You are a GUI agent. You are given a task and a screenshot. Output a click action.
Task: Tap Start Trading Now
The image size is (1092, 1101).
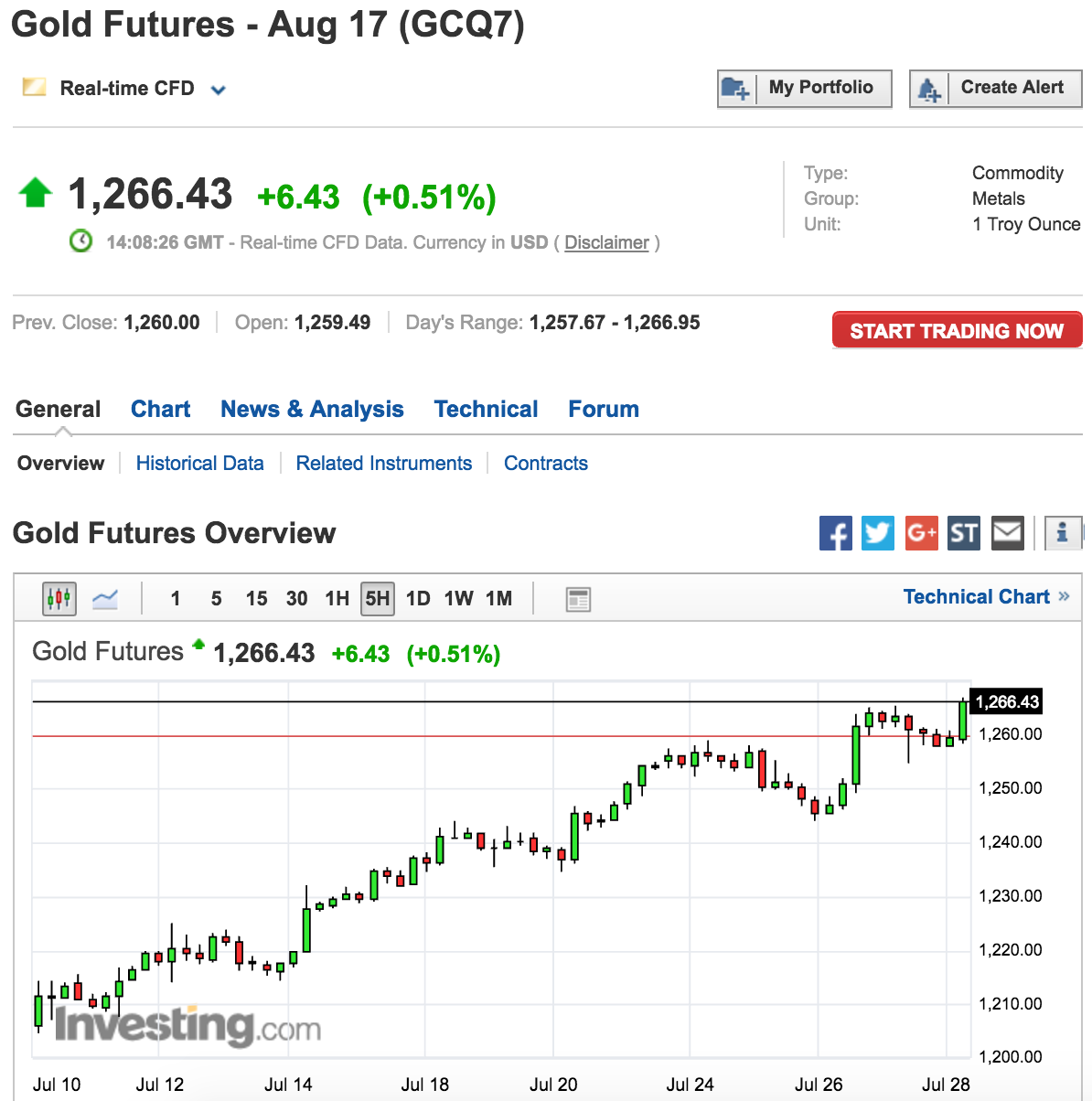click(x=957, y=331)
